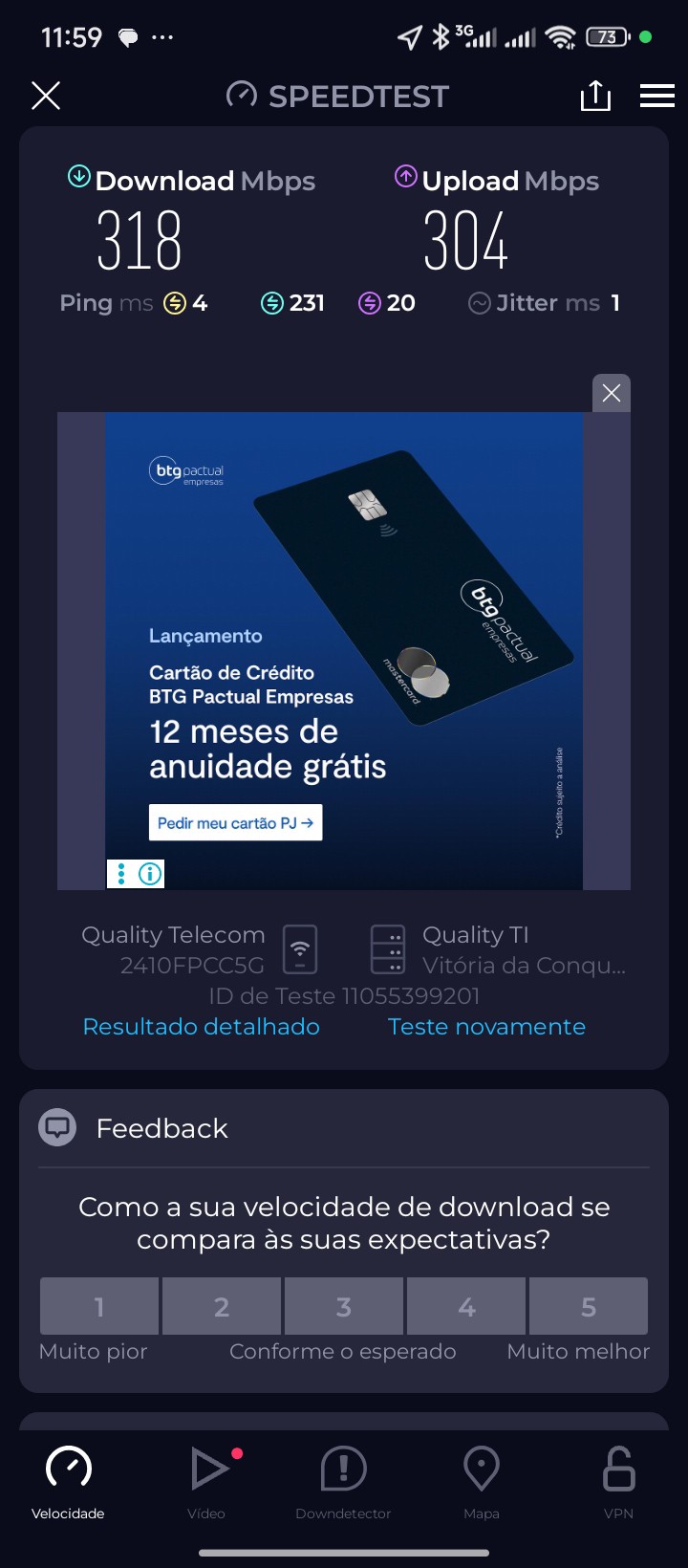
Task: Open Resultado detalhado link
Action: point(201,1027)
